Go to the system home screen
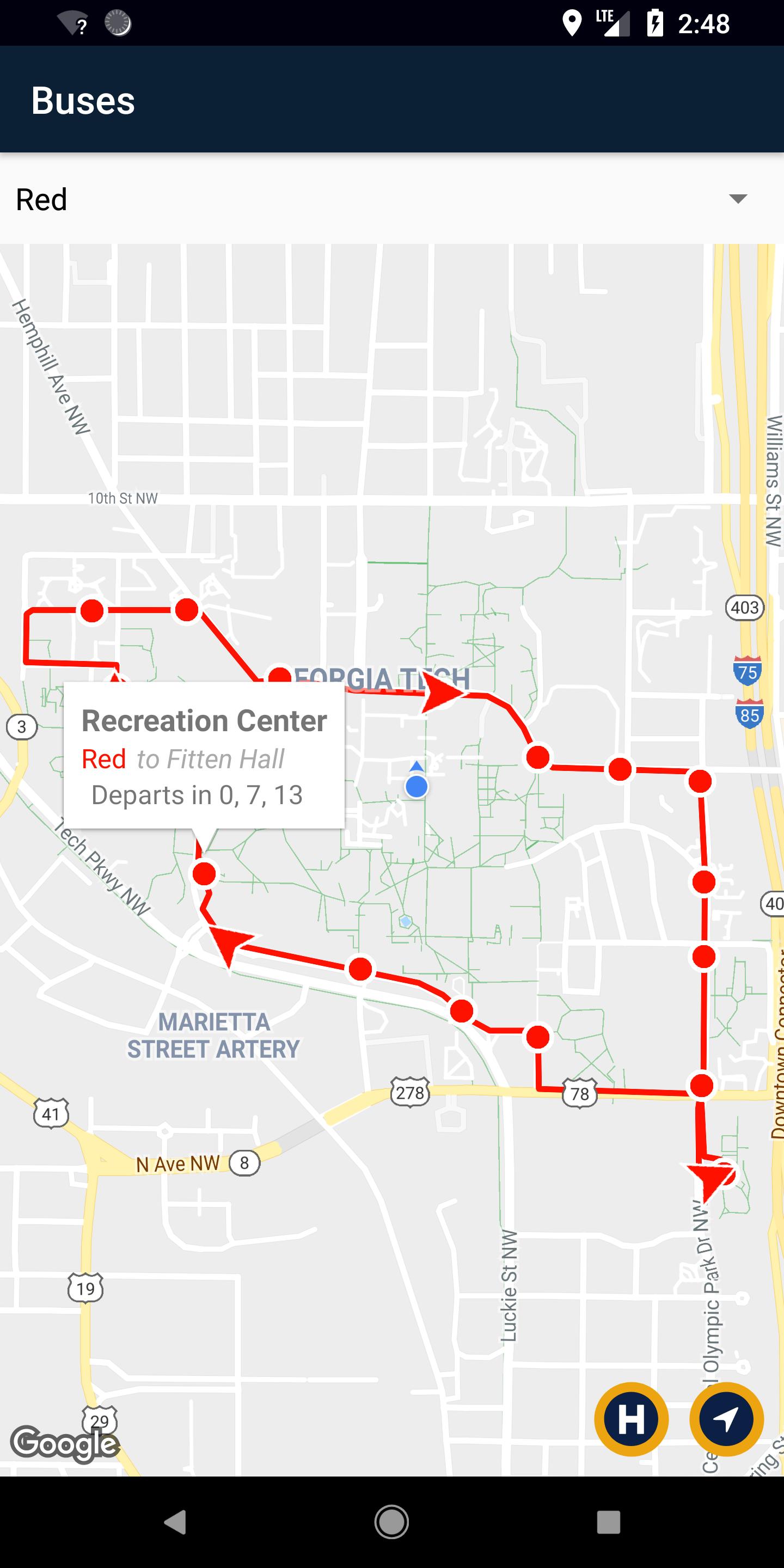The height and width of the screenshot is (1568, 784). [x=391, y=1522]
